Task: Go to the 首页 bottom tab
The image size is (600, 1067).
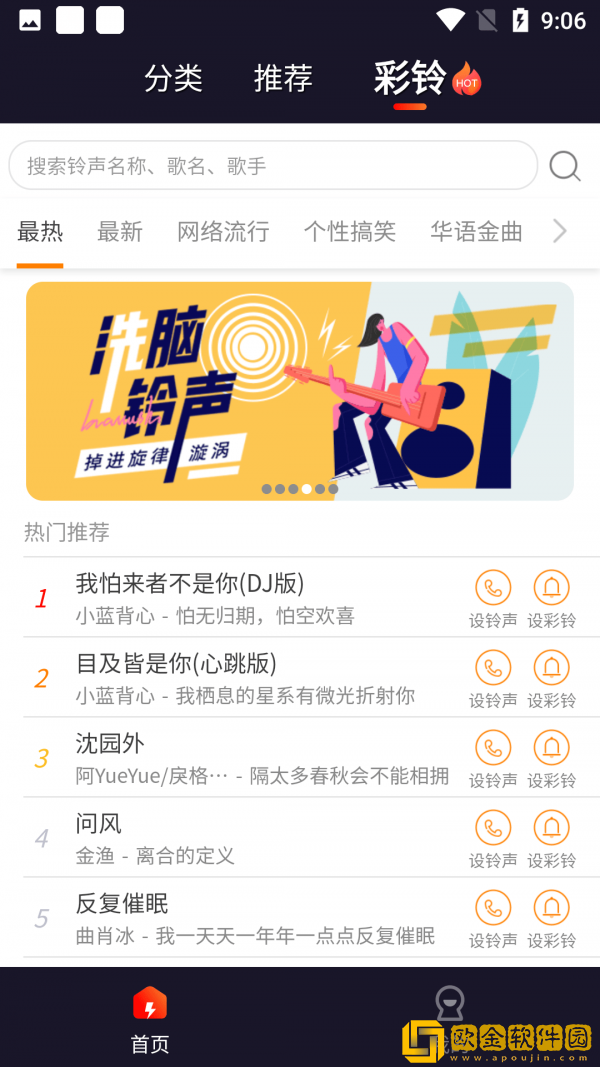Action: [150, 1020]
